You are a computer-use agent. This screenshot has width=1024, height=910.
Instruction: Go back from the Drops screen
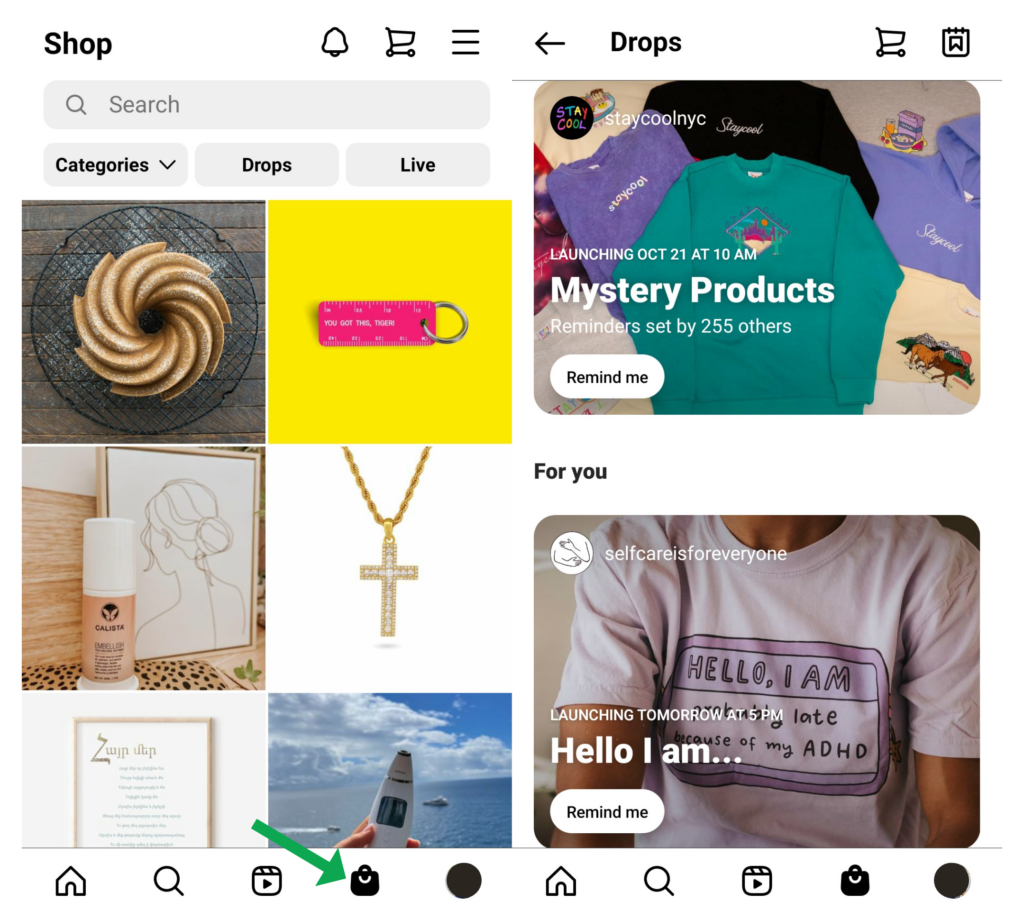click(549, 43)
